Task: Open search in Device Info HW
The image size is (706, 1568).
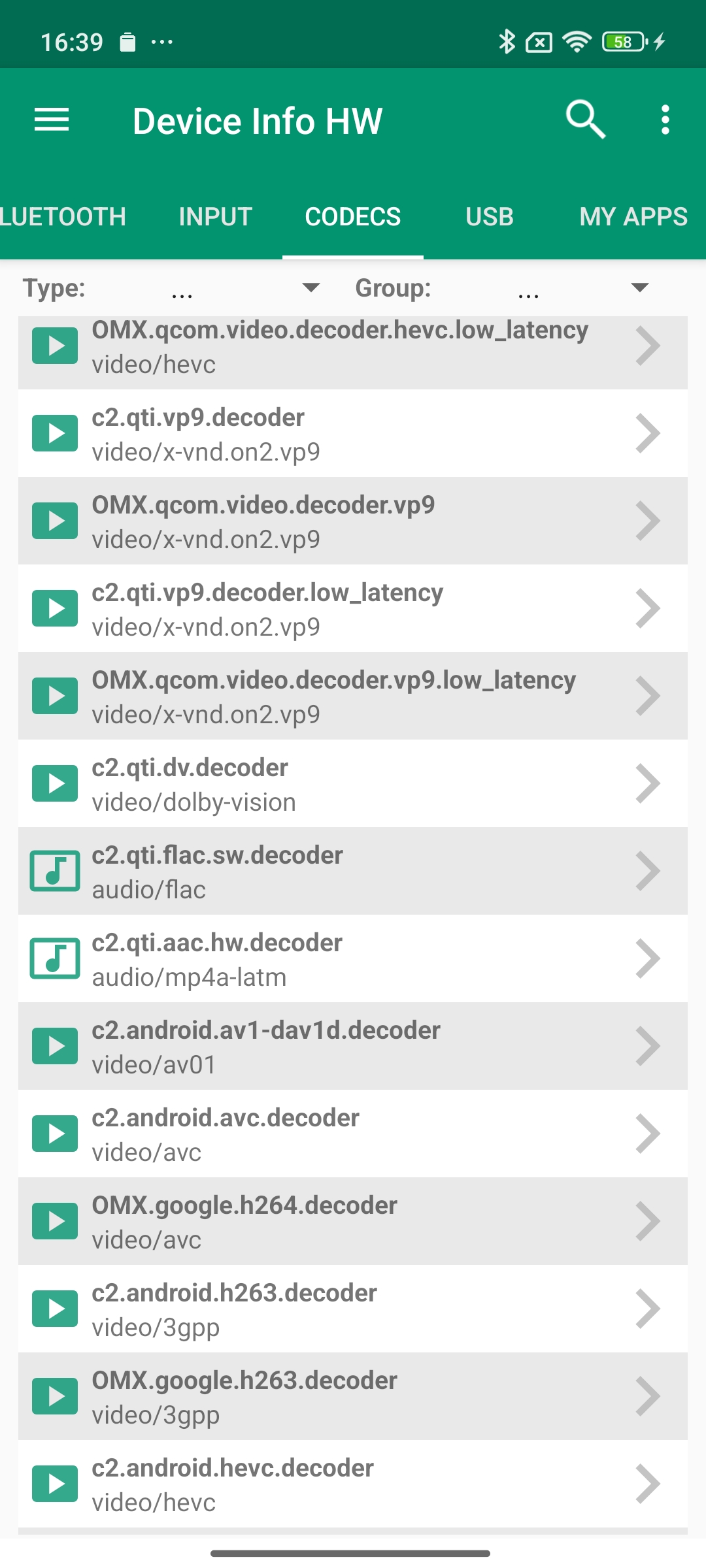Action: tap(585, 120)
